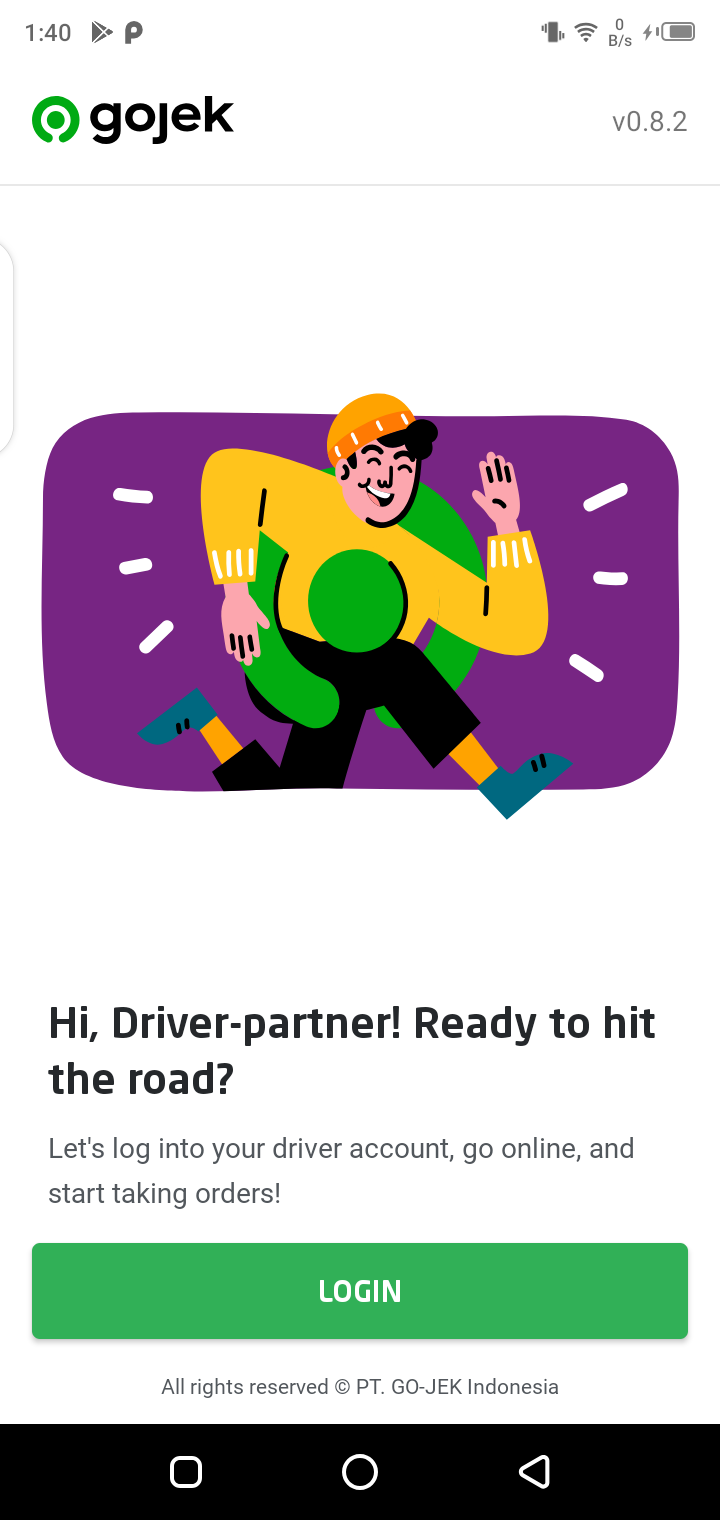Return to the home screen
Image resolution: width=720 pixels, height=1520 pixels.
click(360, 1472)
